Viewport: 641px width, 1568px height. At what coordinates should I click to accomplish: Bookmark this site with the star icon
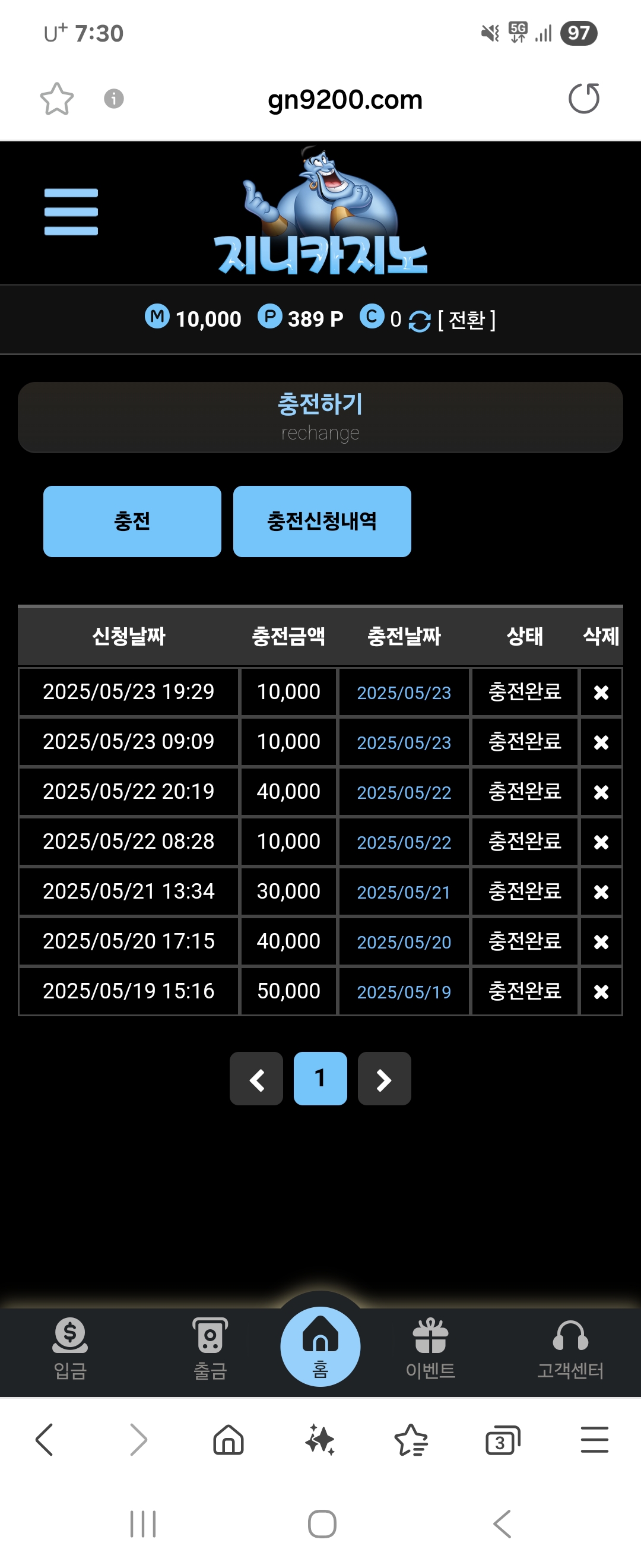click(57, 99)
